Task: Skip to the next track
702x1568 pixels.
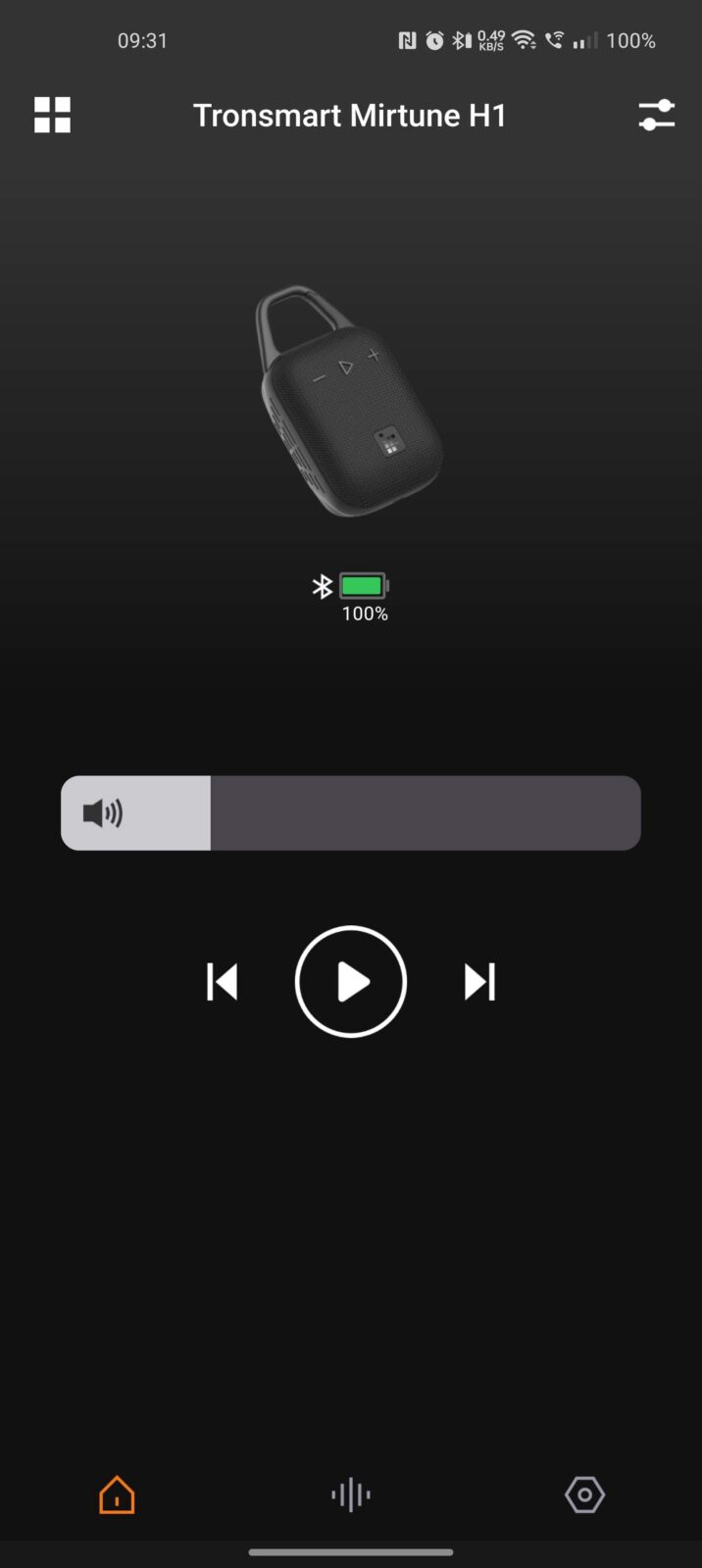Action: 479,982
